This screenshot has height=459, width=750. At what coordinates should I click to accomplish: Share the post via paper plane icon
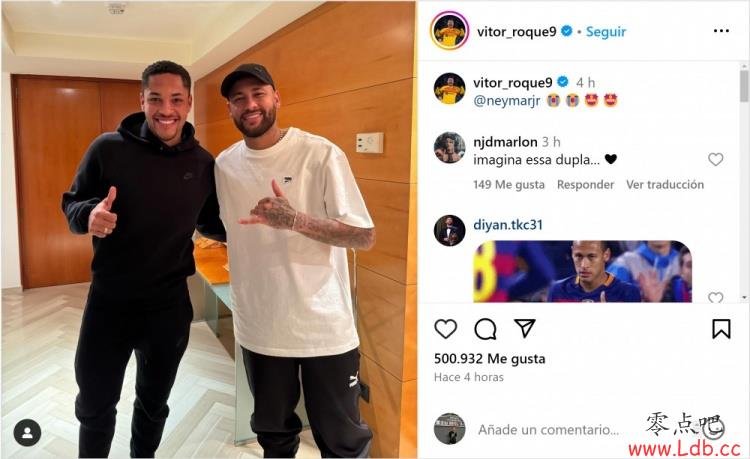524,329
